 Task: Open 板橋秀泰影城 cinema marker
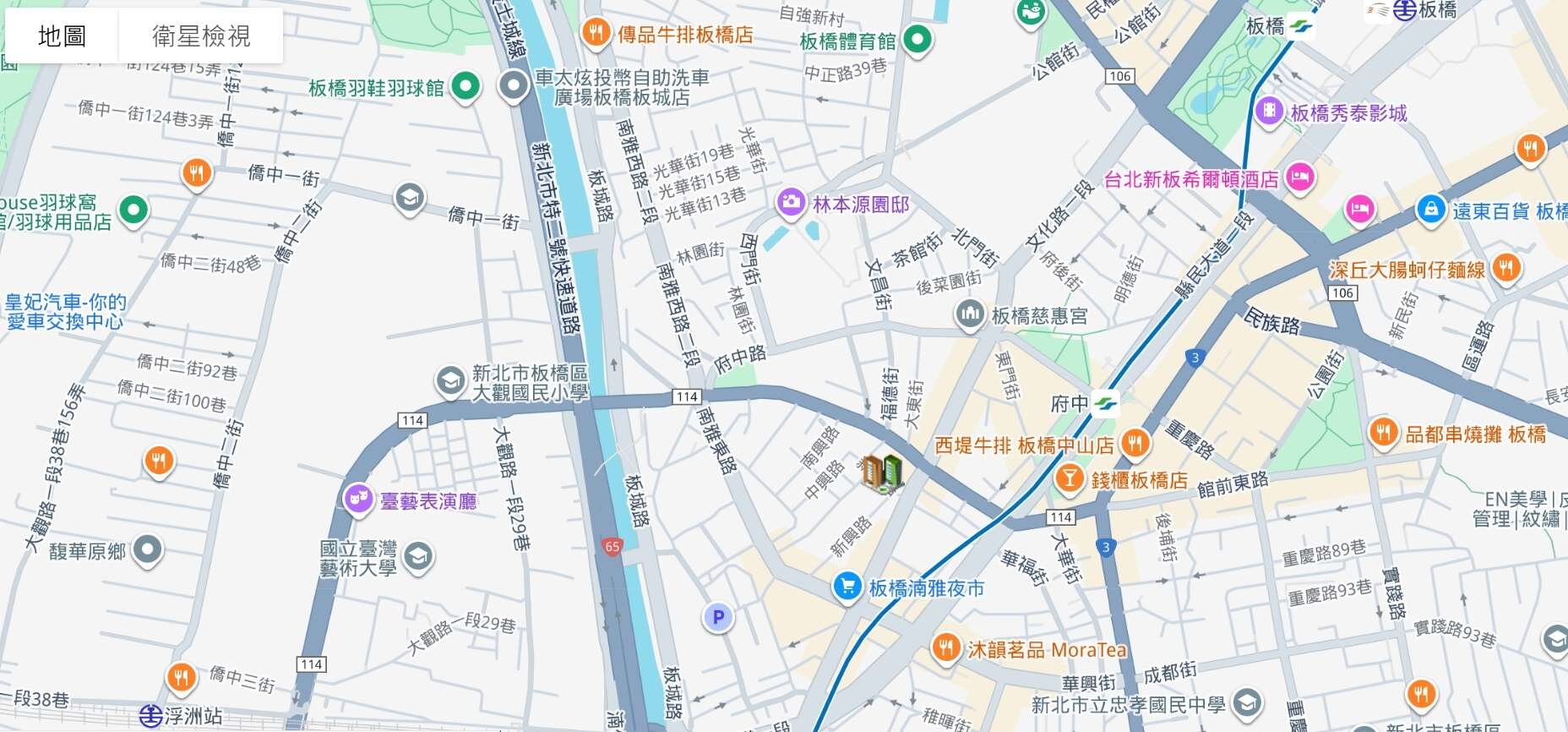click(x=1269, y=111)
